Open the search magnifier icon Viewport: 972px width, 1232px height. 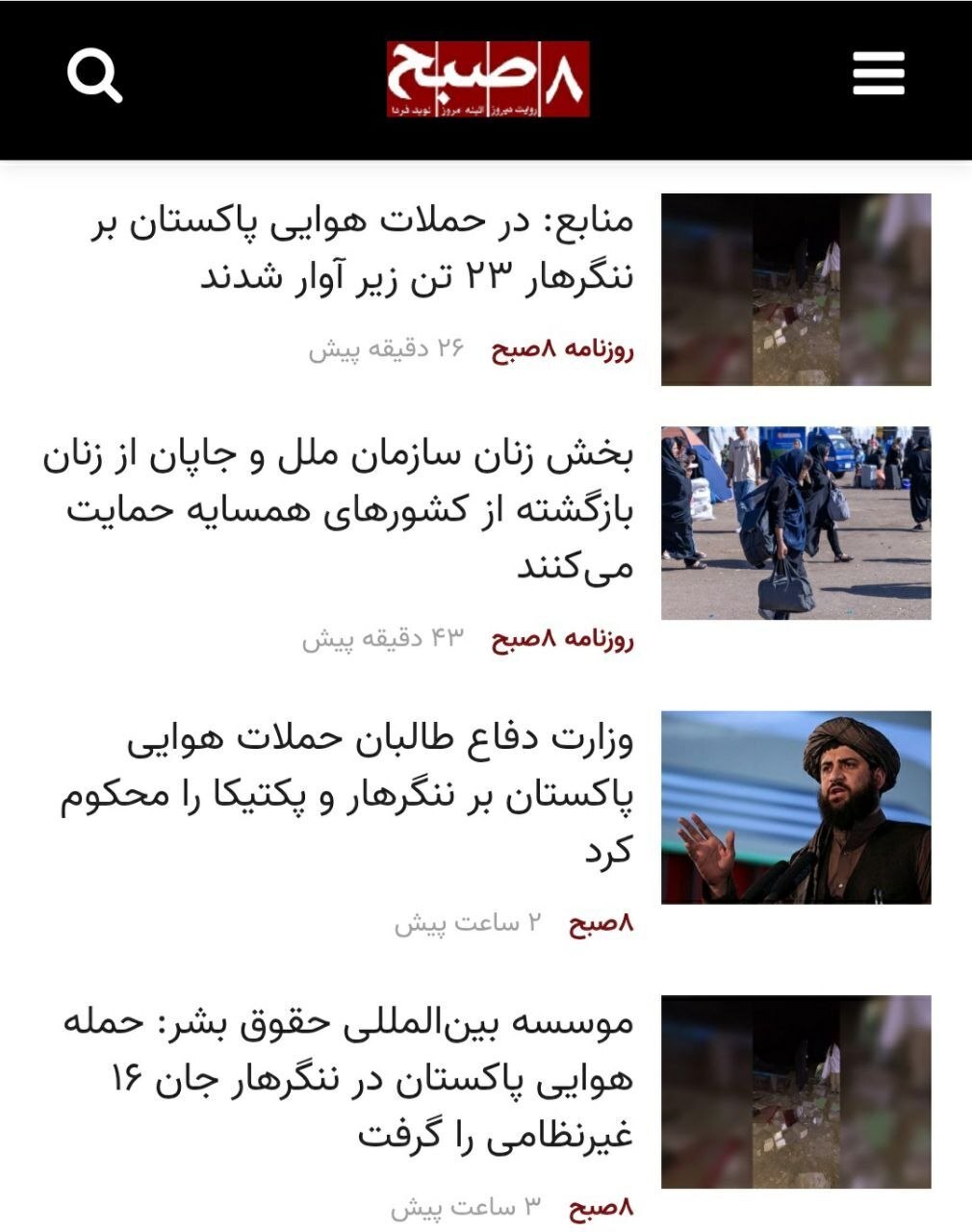click(94, 76)
